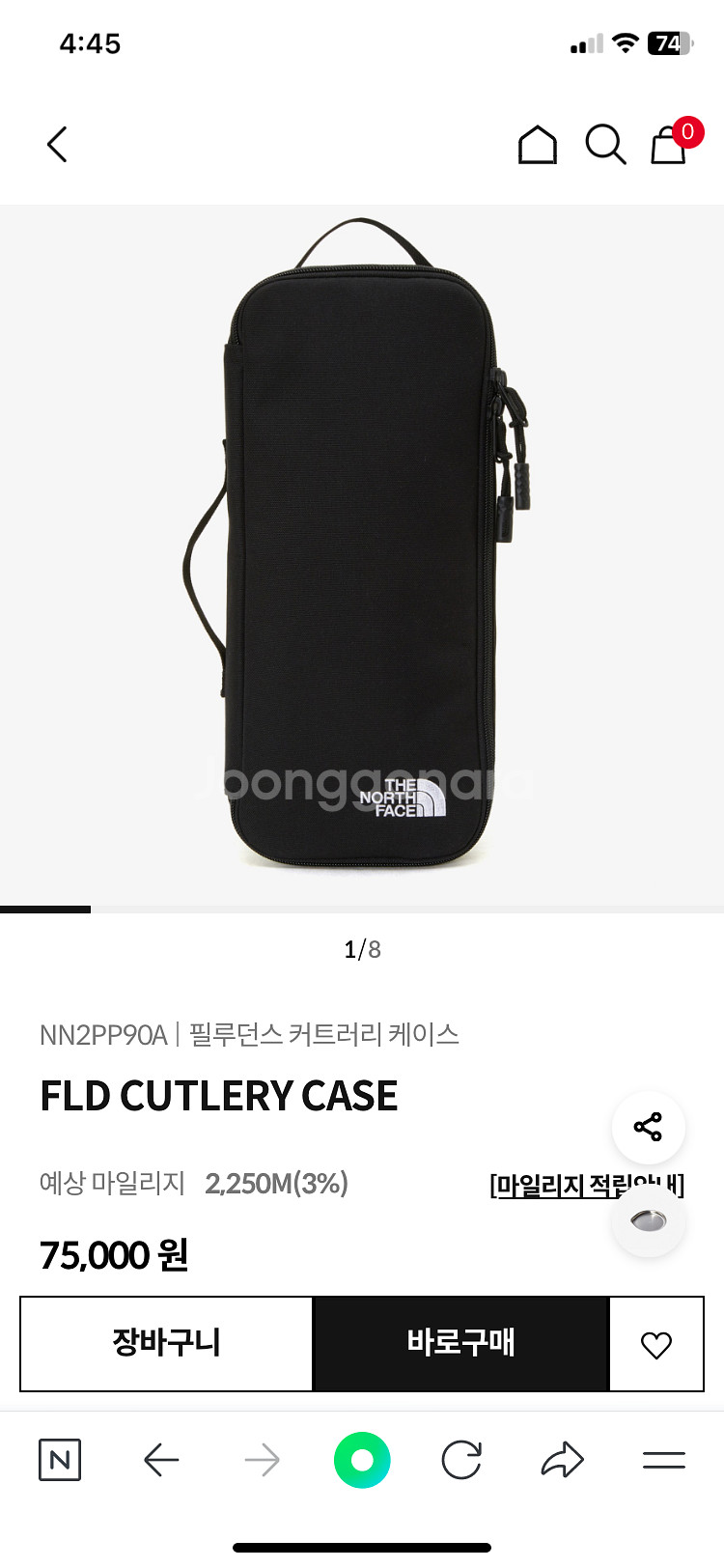Image resolution: width=724 pixels, height=1568 pixels.
Task: Tap the floating round button below share
Action: click(649, 1221)
